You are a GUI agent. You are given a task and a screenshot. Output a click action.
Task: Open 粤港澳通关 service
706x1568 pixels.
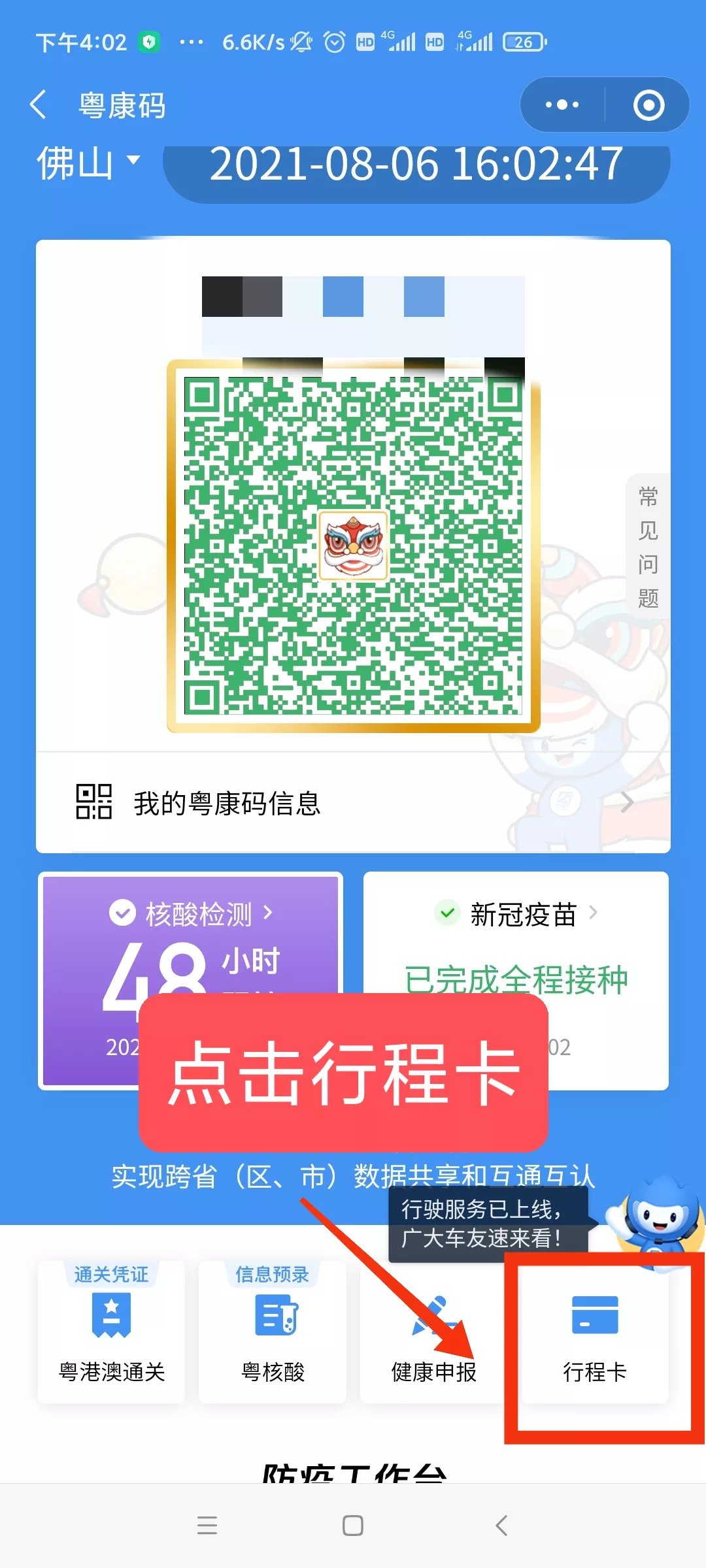112,1333
